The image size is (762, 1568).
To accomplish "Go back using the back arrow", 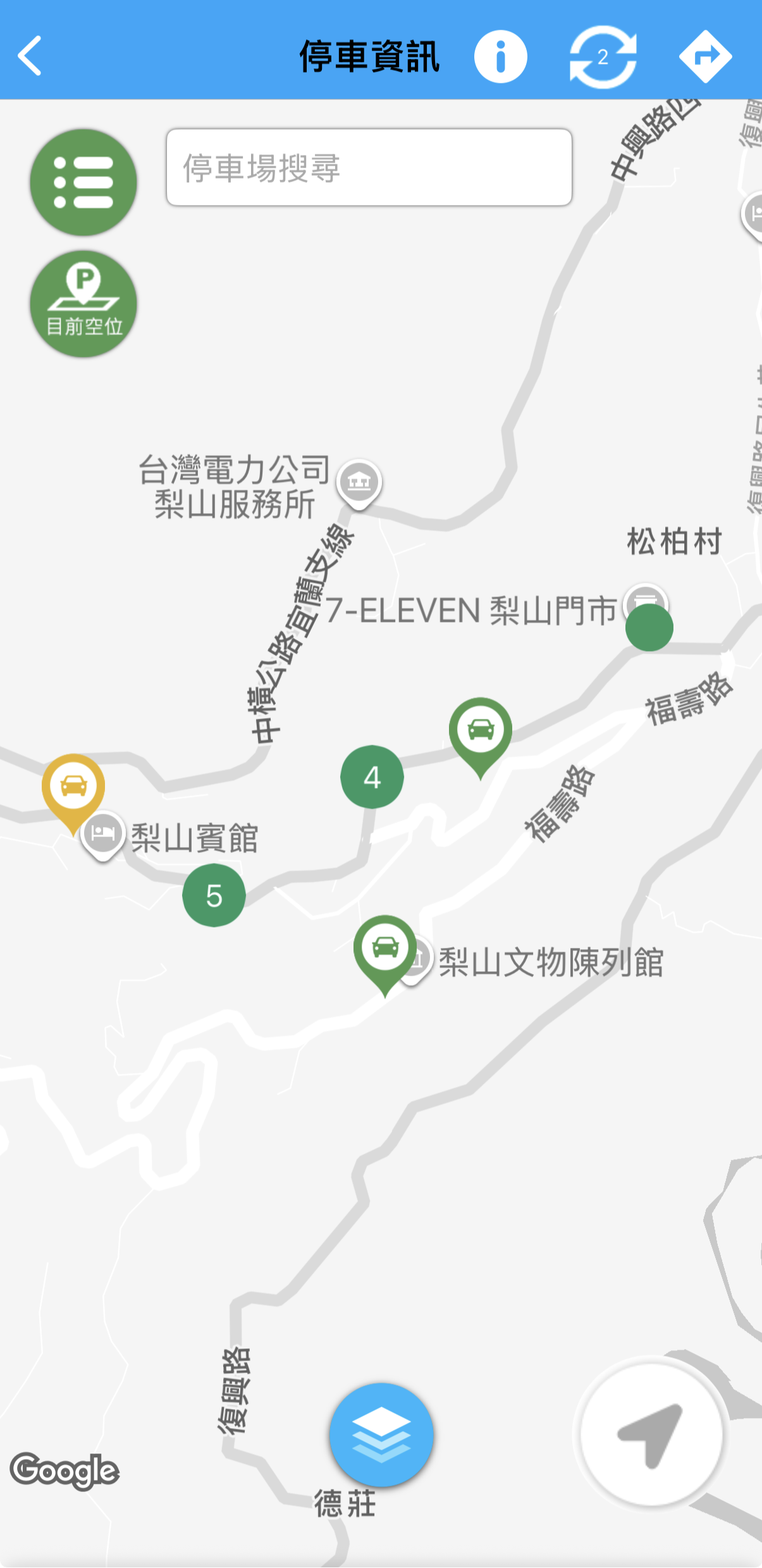I will (30, 56).
